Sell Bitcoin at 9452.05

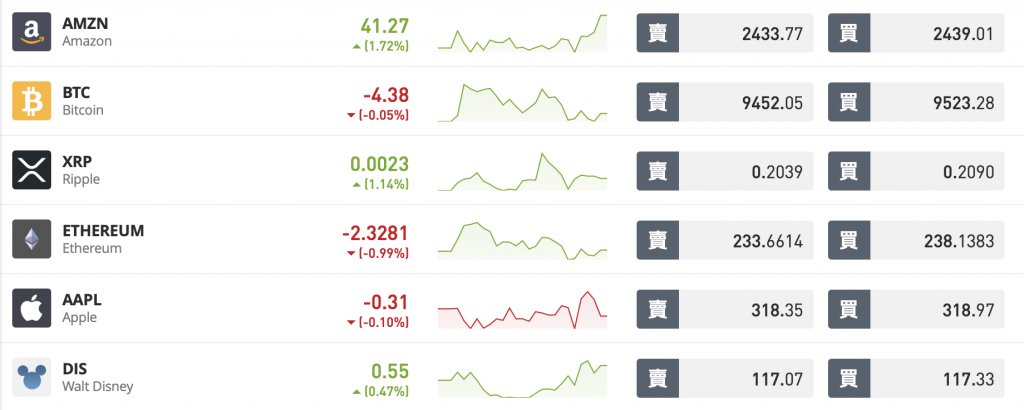724,101
